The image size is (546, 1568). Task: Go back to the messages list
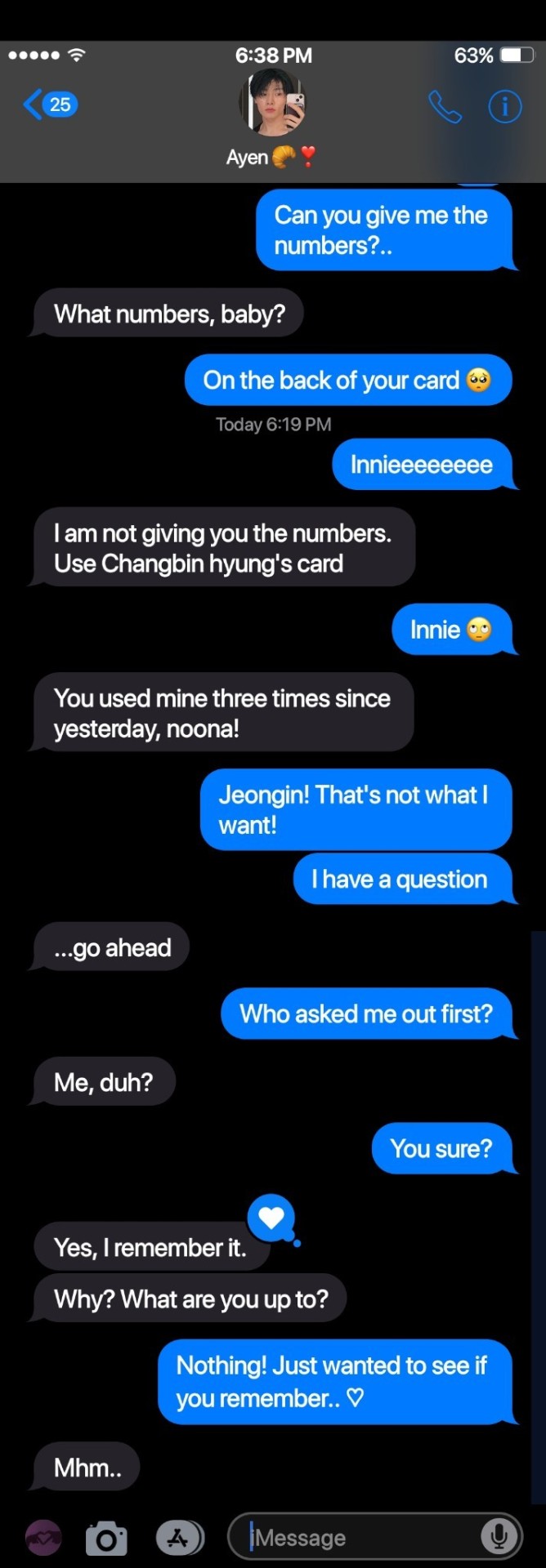[x=49, y=105]
